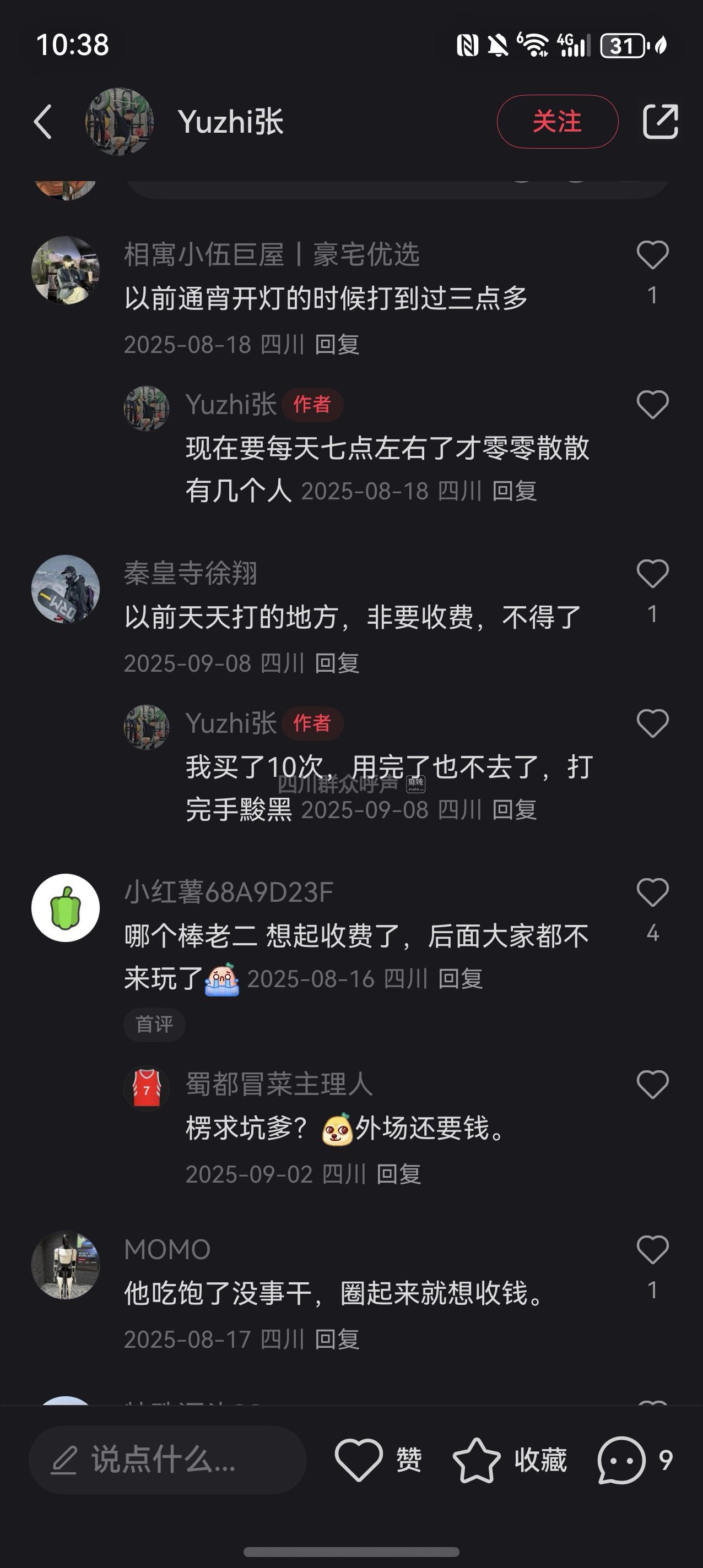The width and height of the screenshot is (703, 1568).
Task: Reply to 秦皇寺徐翔's comment about 收费
Action: tap(337, 663)
